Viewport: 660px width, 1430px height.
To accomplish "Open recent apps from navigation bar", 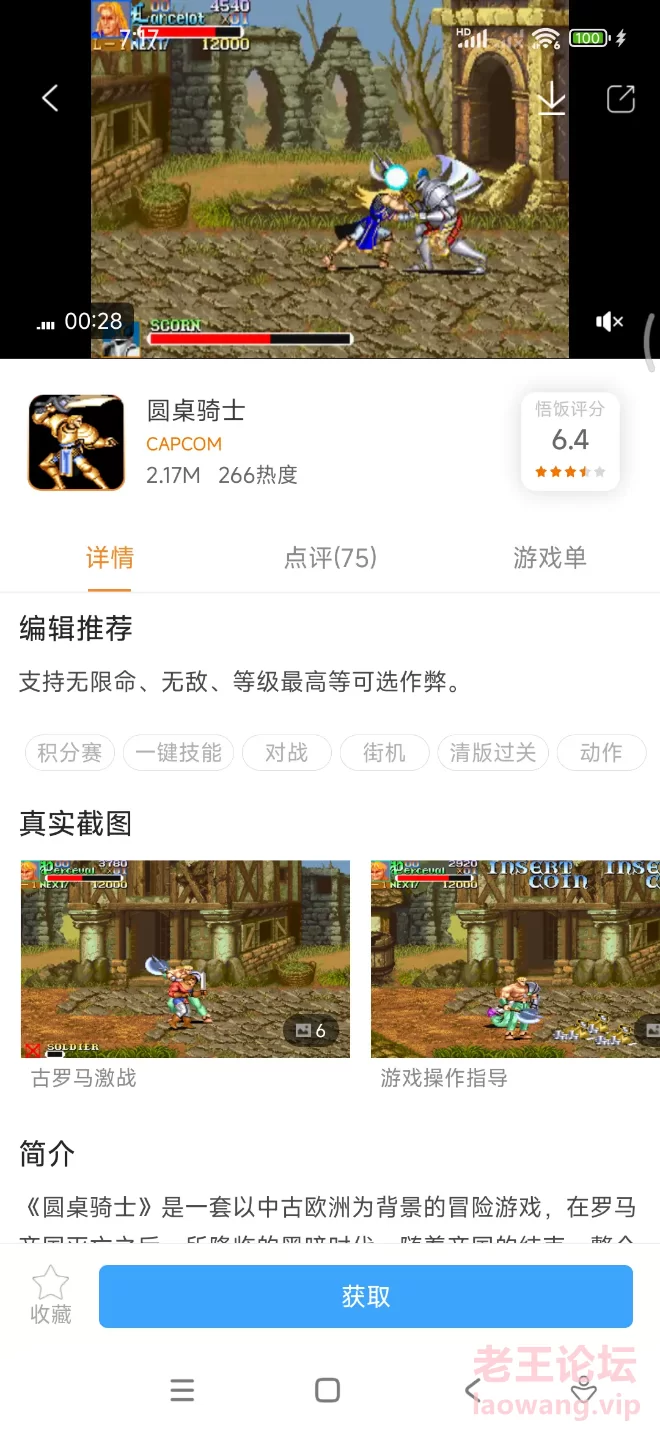I will coord(182,1390).
